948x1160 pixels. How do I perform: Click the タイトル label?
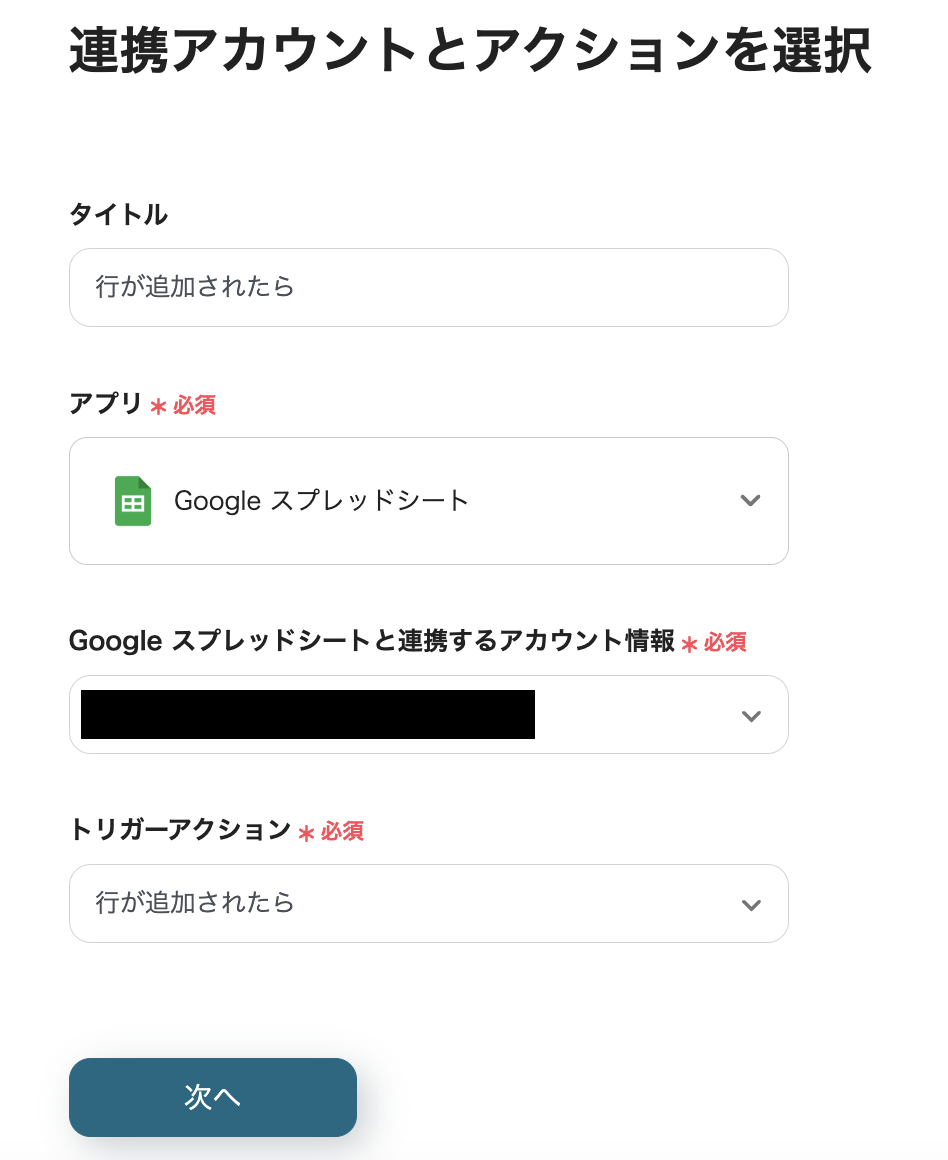[x=117, y=215]
